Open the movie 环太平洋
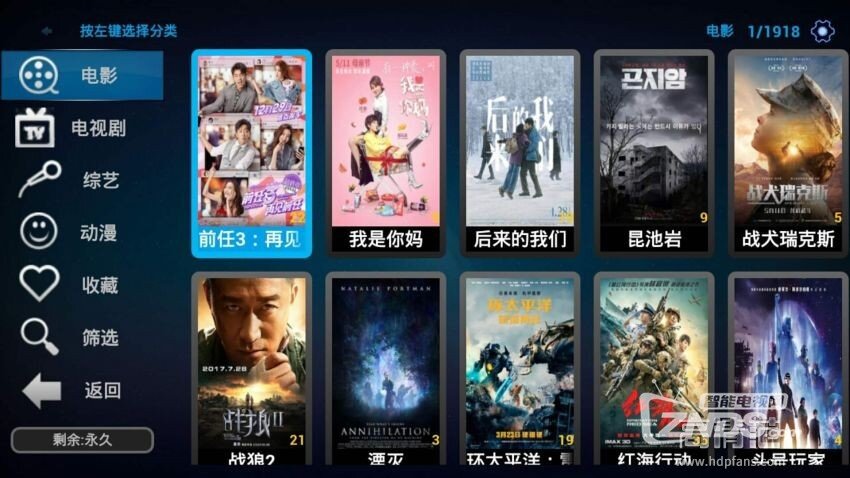Viewport: 850px width, 478px height. (519, 370)
